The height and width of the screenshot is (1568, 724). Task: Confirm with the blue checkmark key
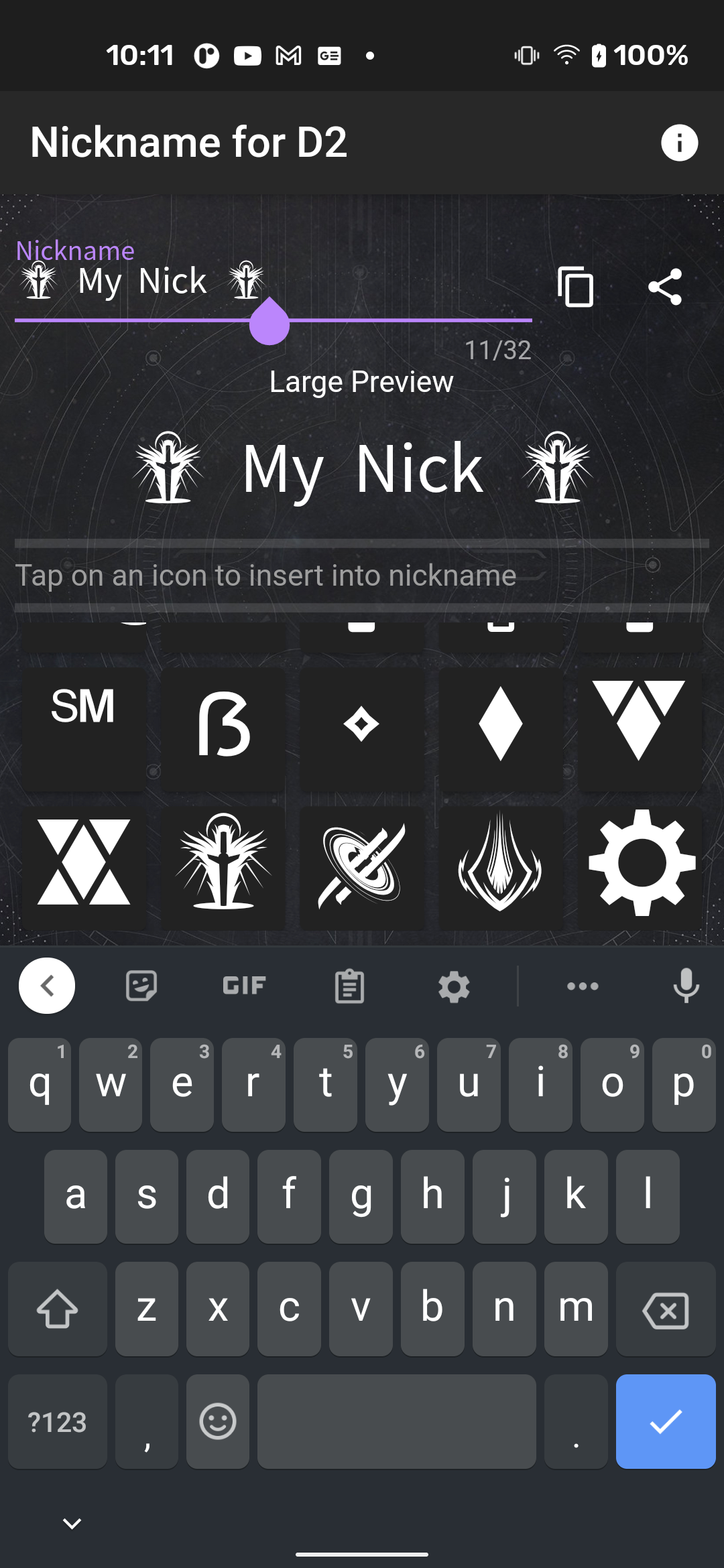pyautogui.click(x=666, y=1421)
